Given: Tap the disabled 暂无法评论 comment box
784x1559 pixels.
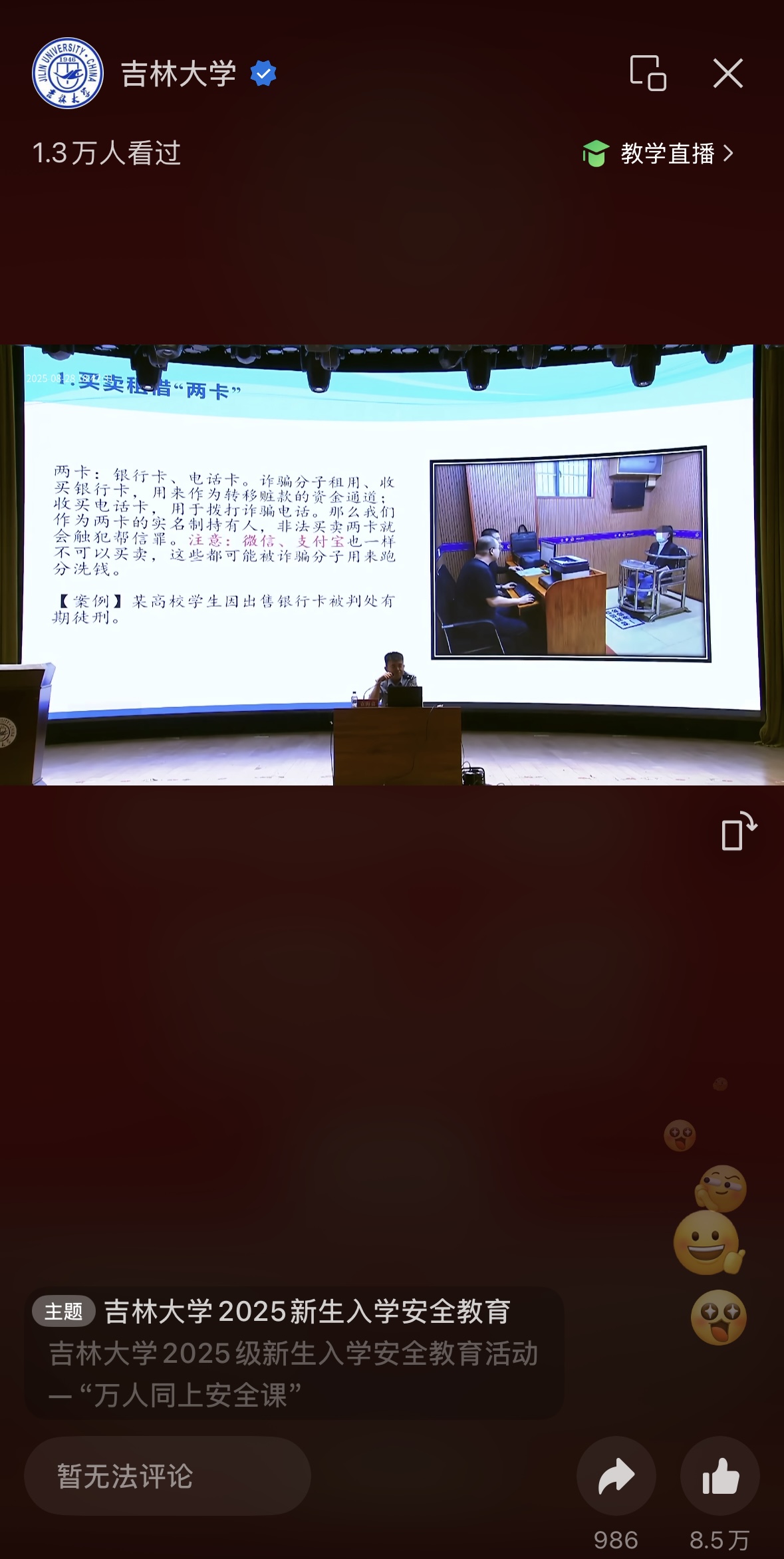Looking at the screenshot, I should click(168, 1475).
